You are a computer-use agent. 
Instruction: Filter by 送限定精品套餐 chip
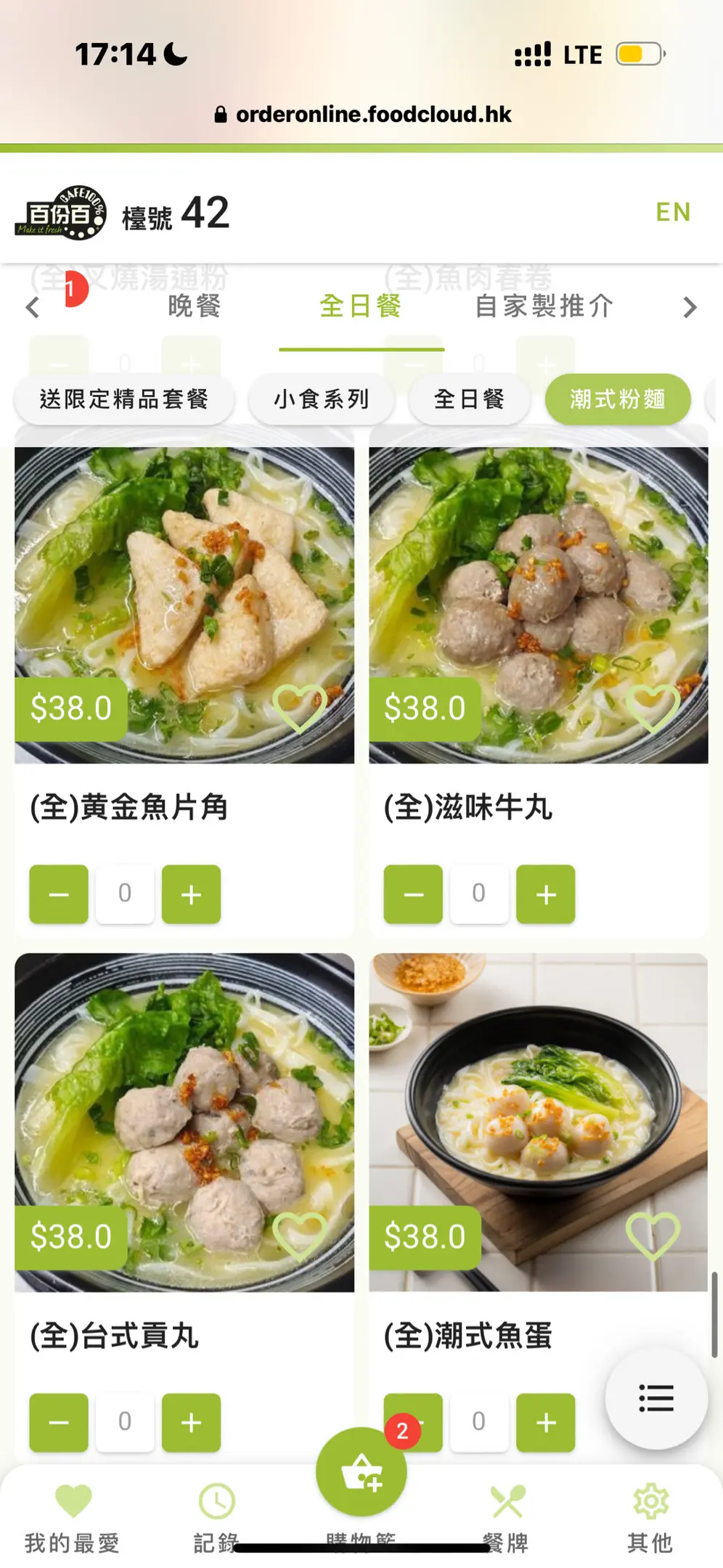point(124,399)
